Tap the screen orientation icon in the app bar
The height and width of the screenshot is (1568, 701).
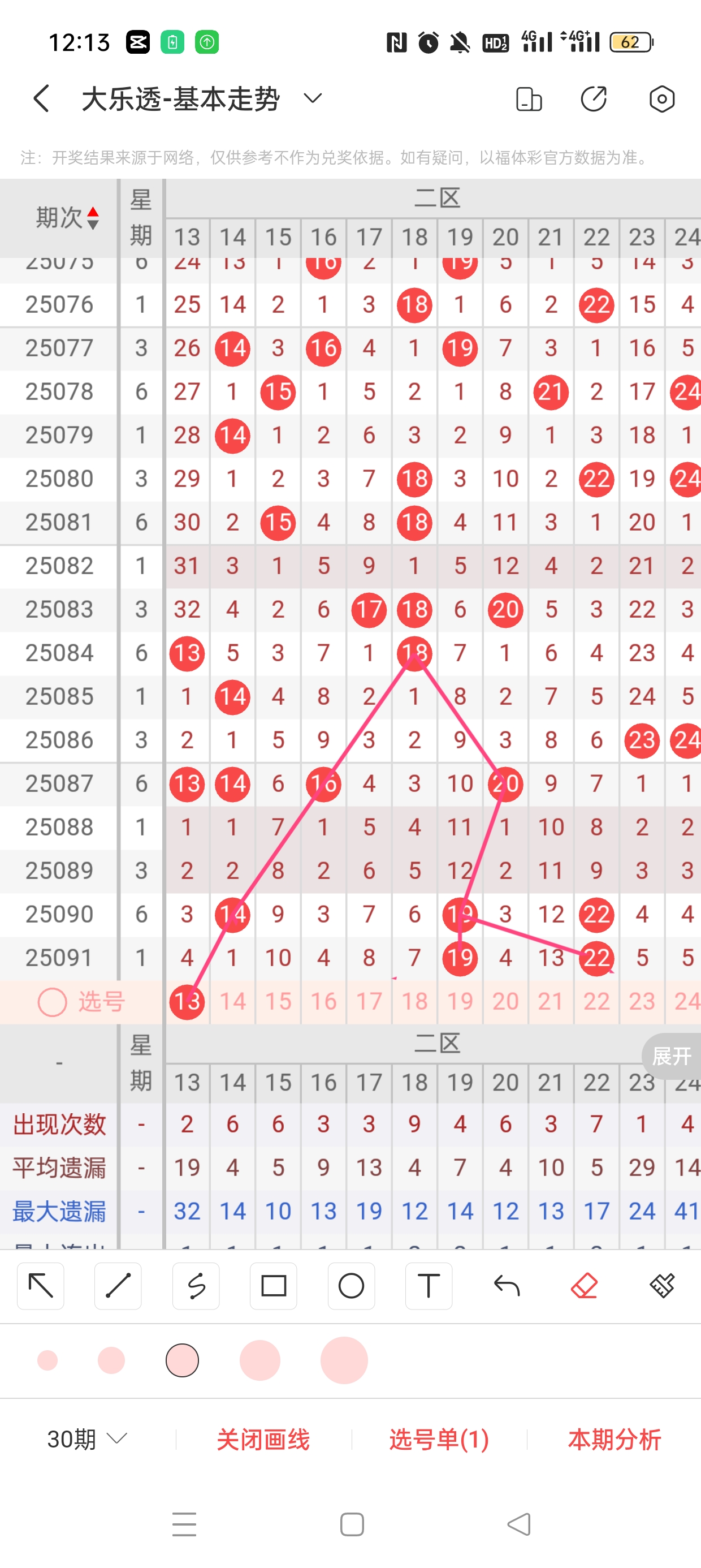pyautogui.click(x=528, y=99)
